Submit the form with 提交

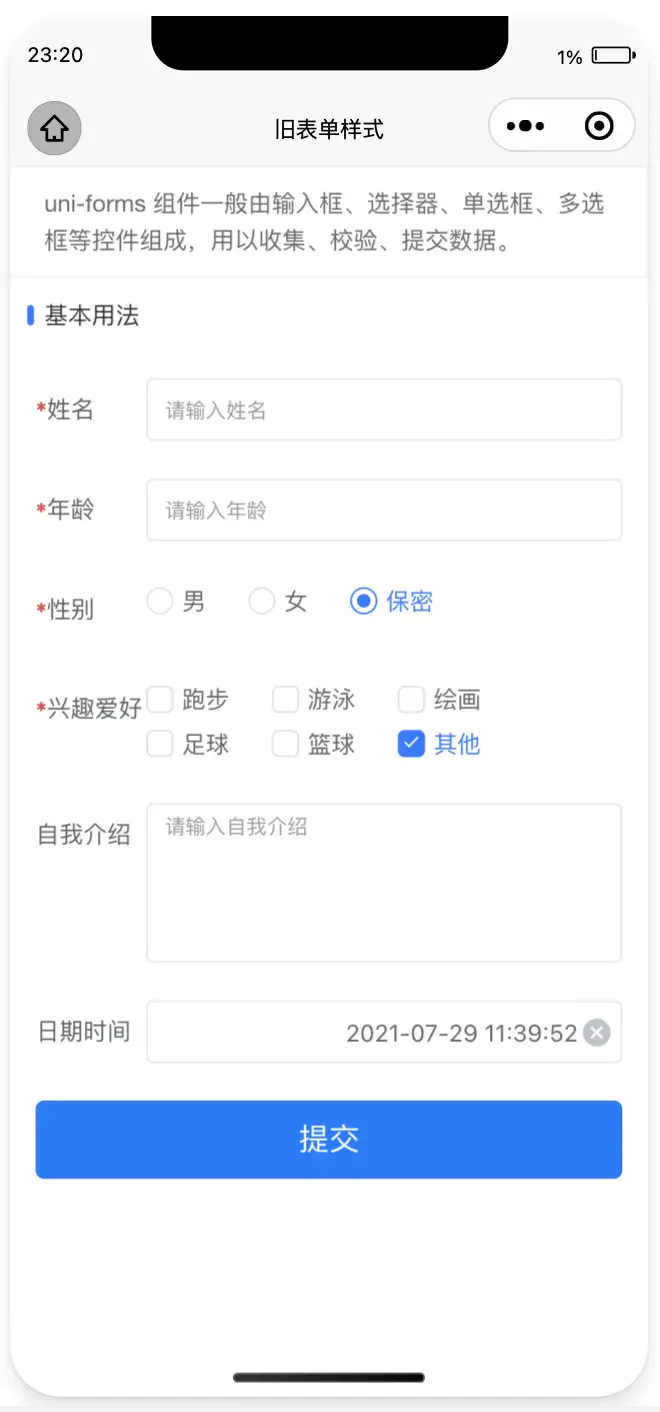pyautogui.click(x=329, y=1140)
